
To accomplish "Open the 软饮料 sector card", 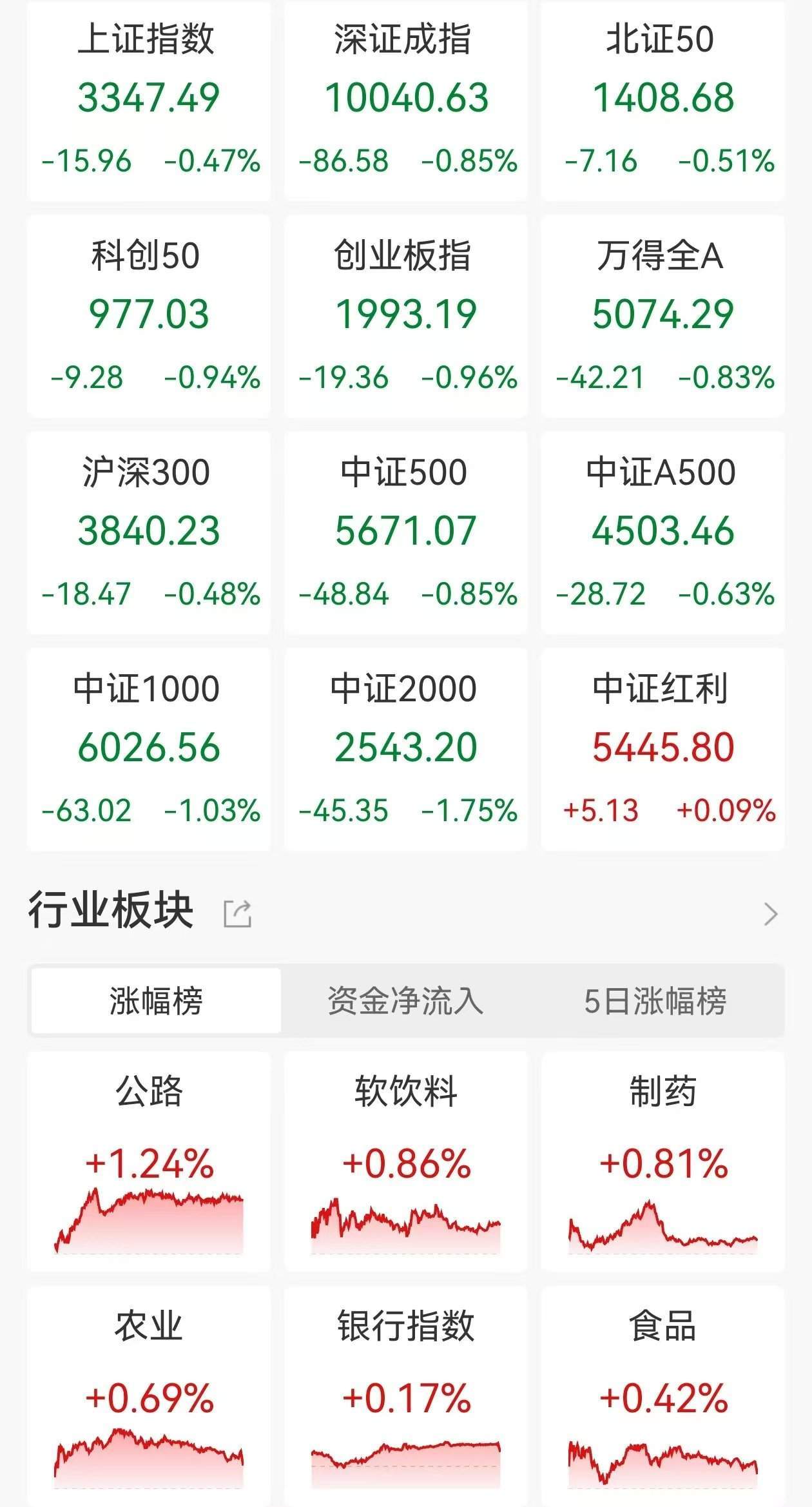I will pyautogui.click(x=406, y=1162).
